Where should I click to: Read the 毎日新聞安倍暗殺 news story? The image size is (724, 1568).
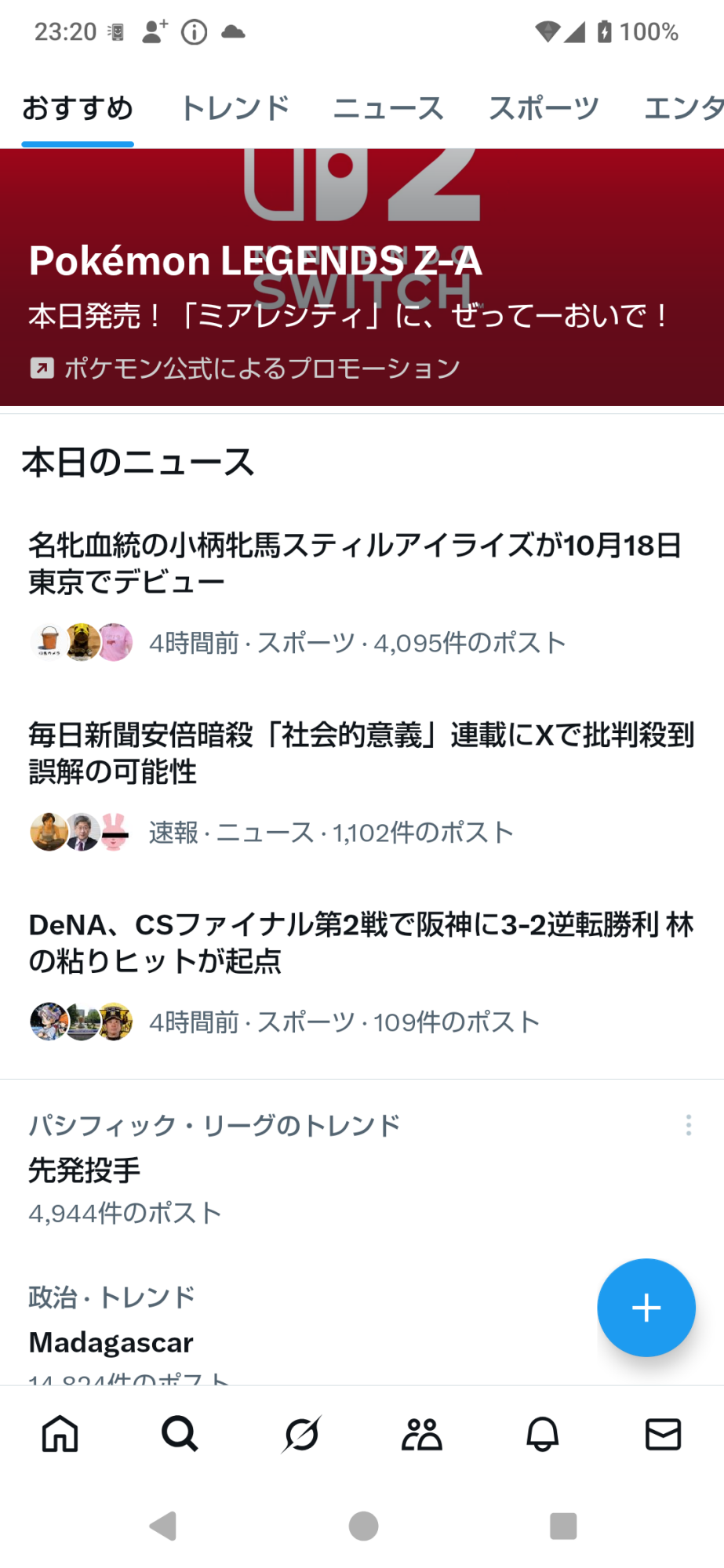pos(361,753)
